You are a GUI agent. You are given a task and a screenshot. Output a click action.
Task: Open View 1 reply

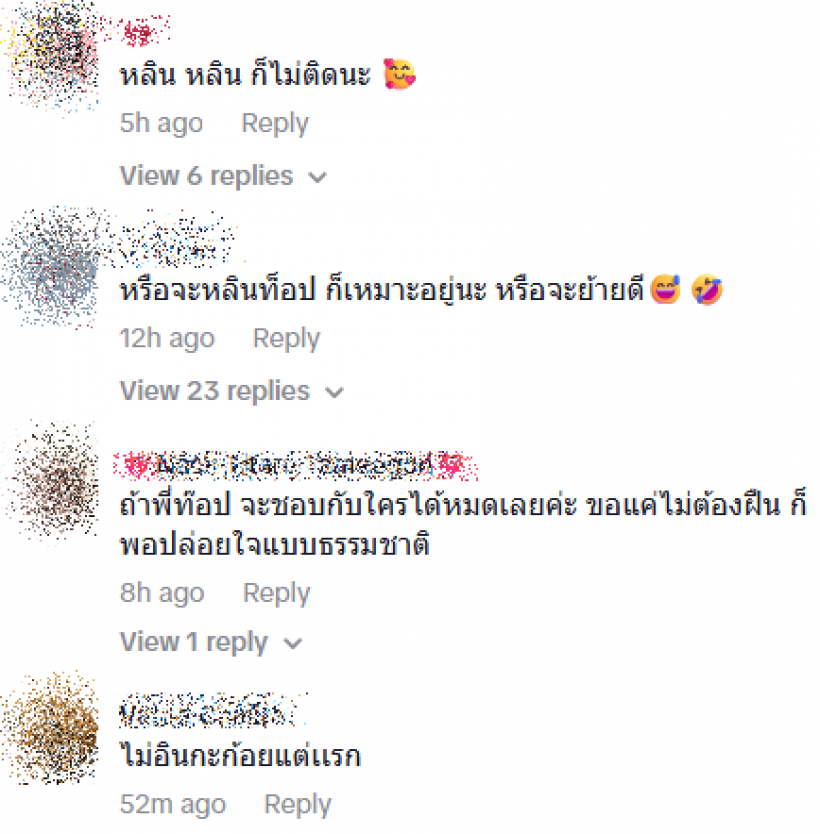pos(210,642)
